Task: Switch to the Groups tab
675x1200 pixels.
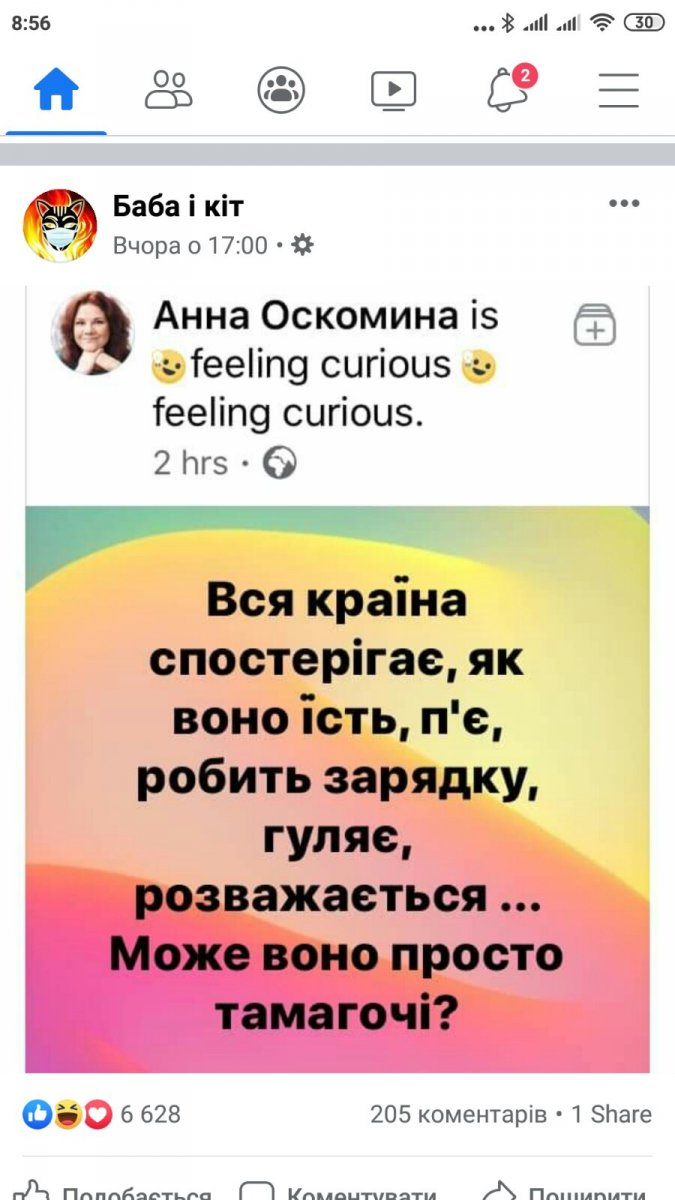Action: pyautogui.click(x=281, y=91)
